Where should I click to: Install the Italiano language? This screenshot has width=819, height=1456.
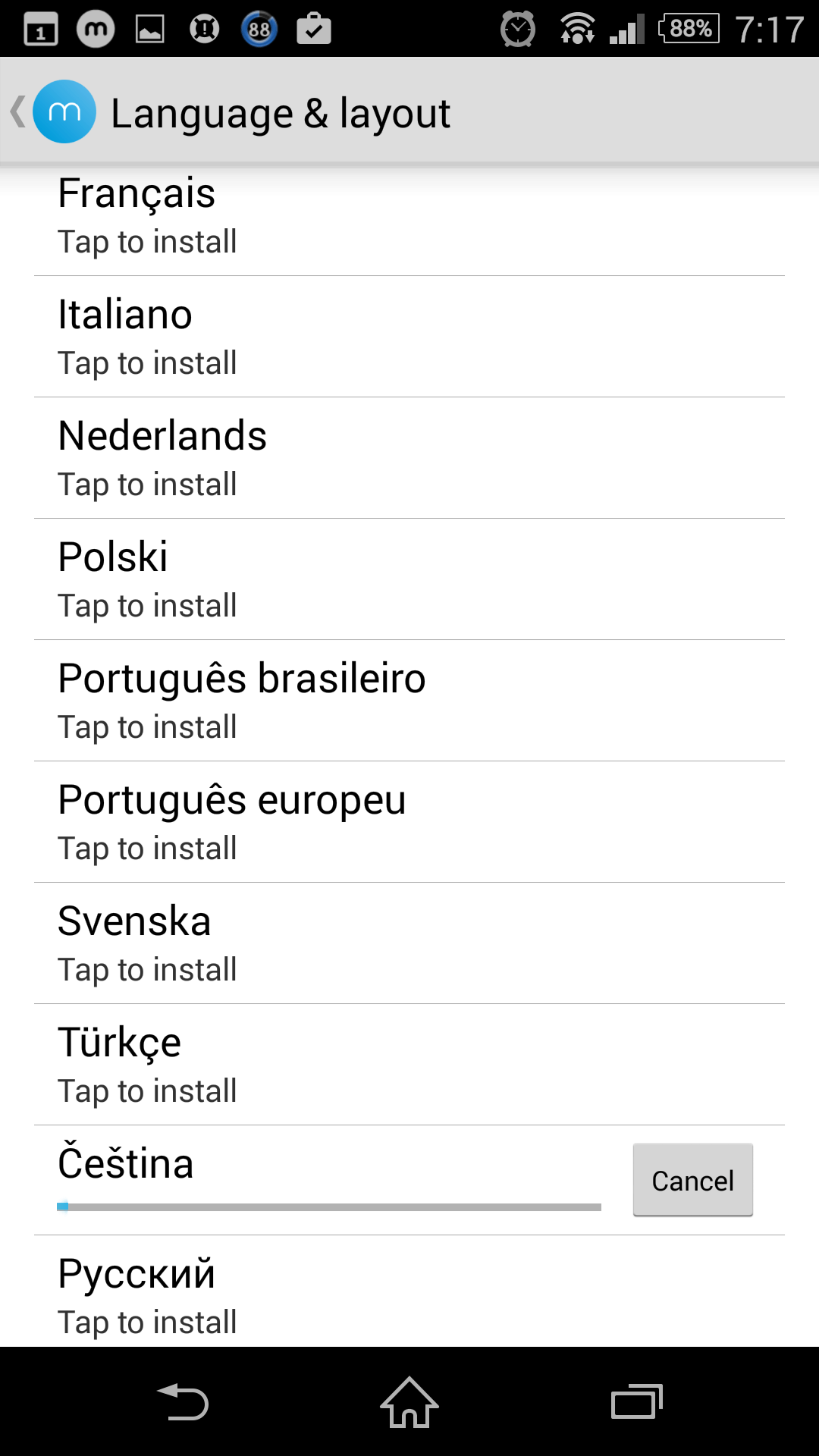[x=409, y=337]
